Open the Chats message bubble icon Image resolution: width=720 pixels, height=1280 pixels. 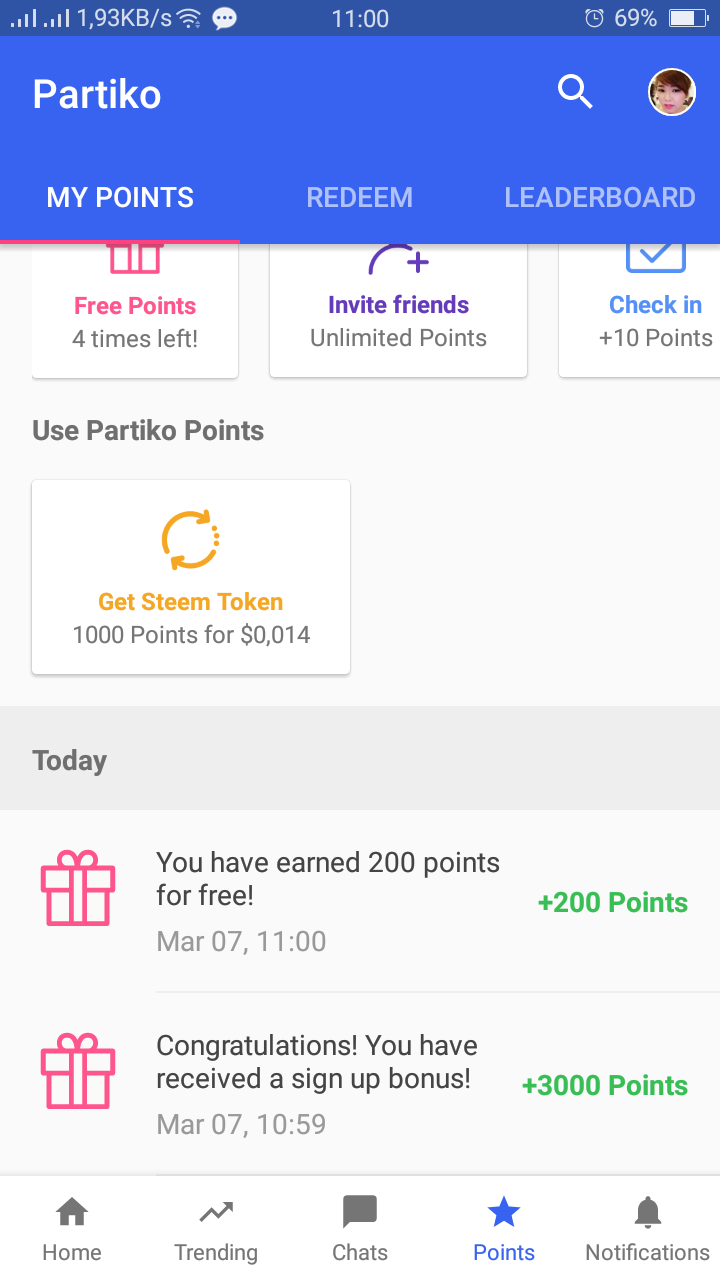pyautogui.click(x=359, y=1210)
